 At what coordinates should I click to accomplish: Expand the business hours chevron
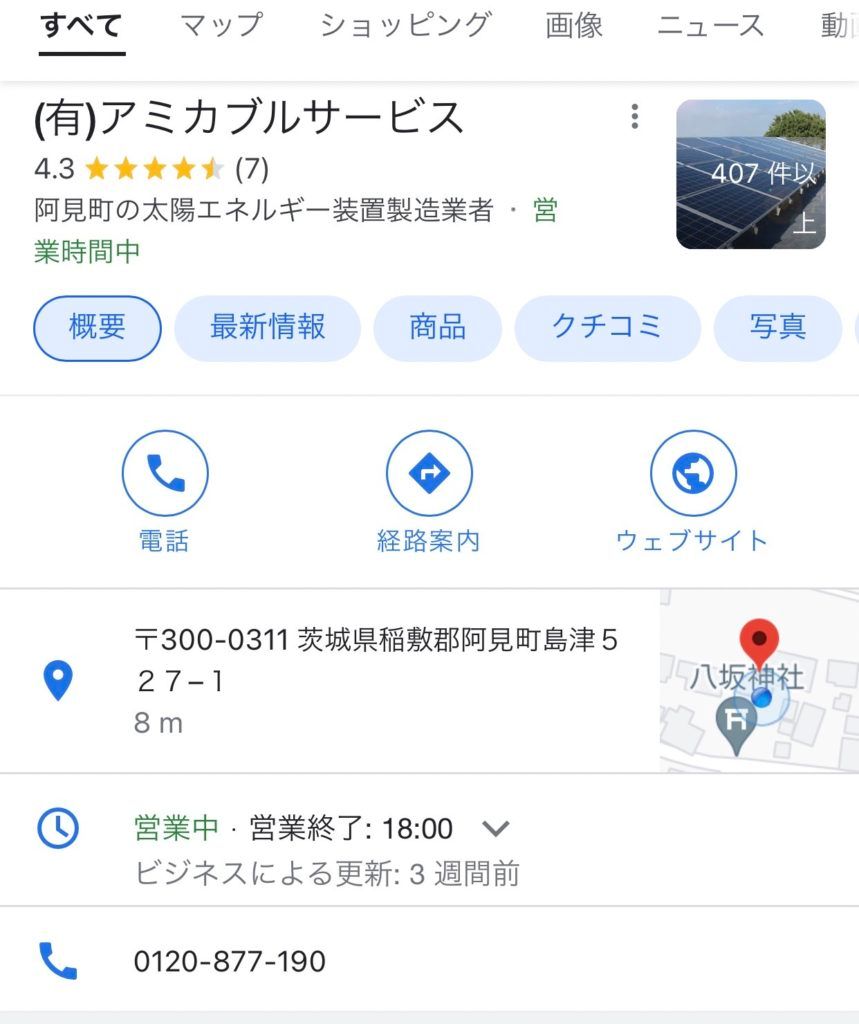pyautogui.click(x=497, y=828)
